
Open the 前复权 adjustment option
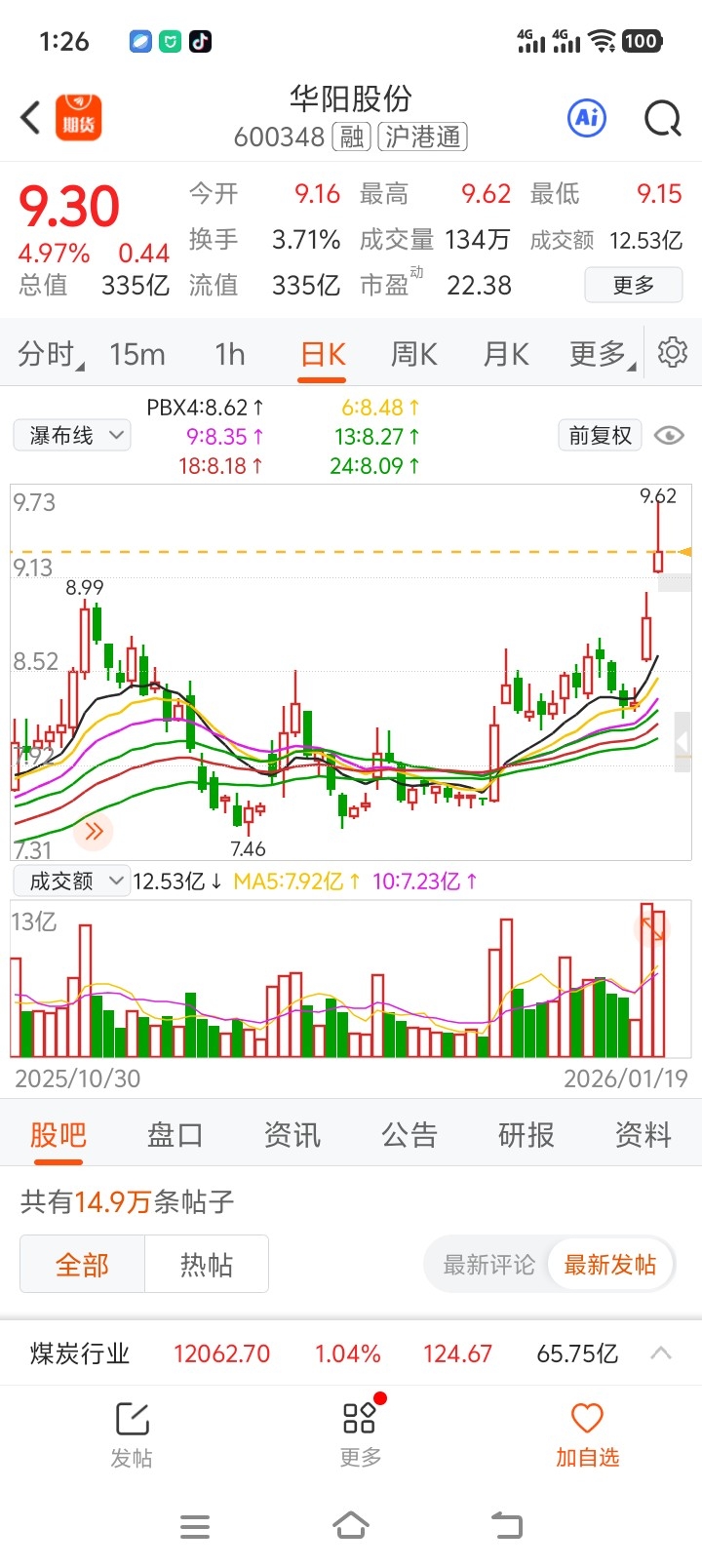click(601, 435)
